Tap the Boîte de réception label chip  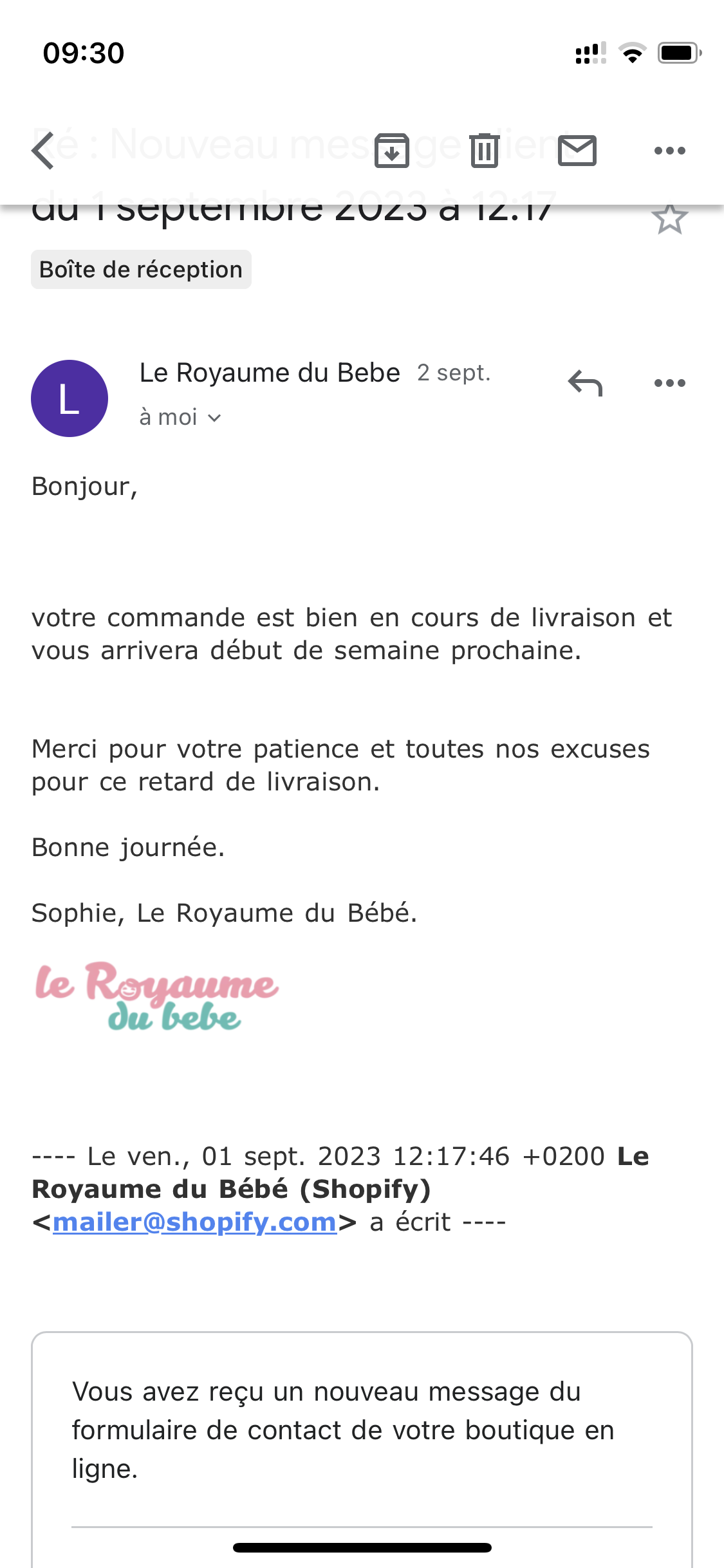(141, 270)
